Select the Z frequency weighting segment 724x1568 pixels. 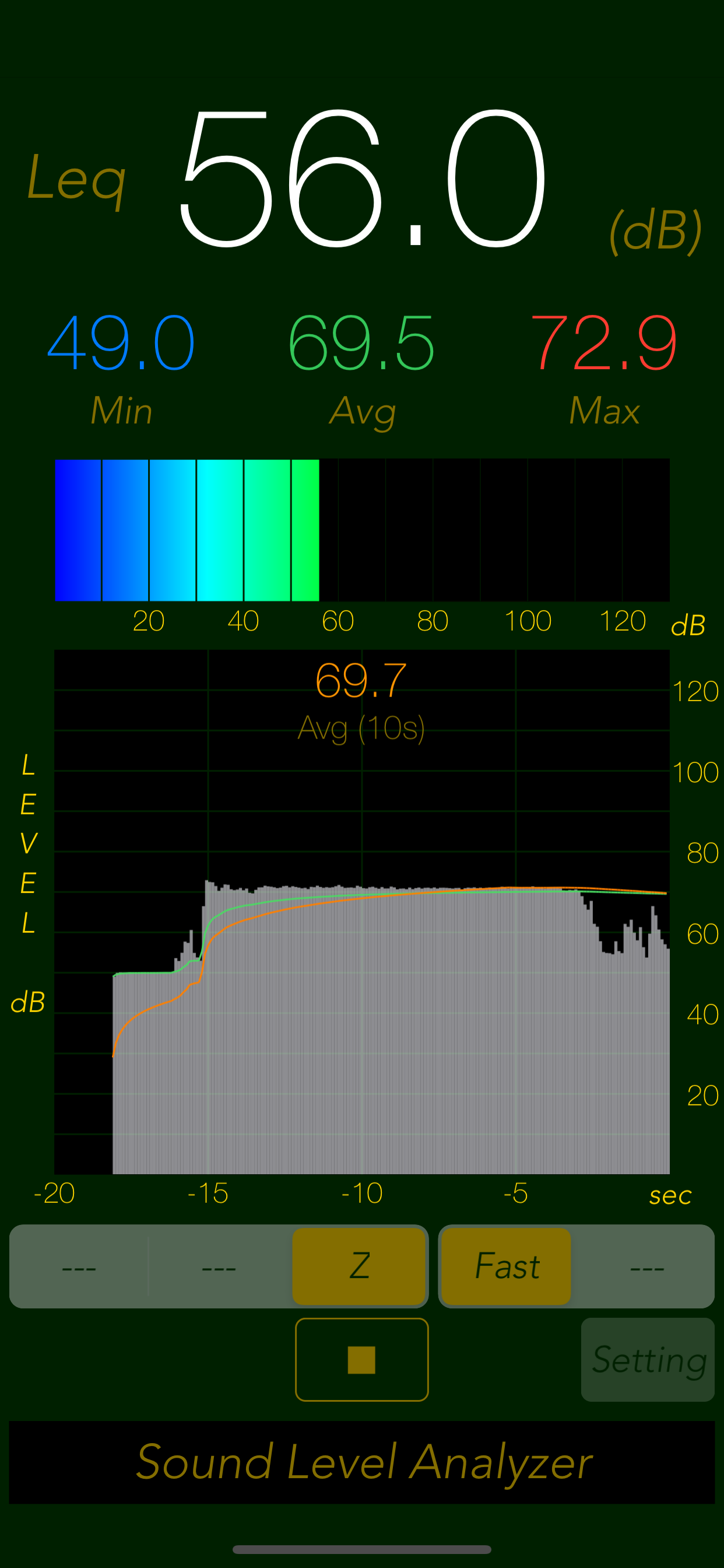pos(359,1266)
